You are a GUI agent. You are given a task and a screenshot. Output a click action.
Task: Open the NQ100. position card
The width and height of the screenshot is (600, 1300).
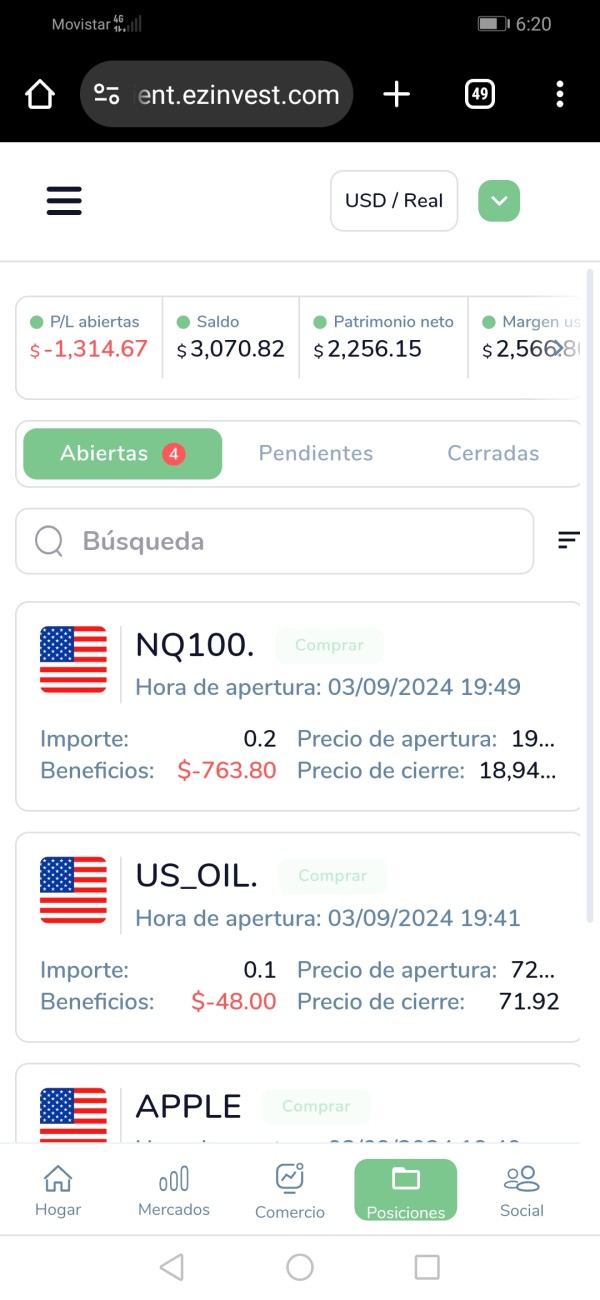[298, 706]
